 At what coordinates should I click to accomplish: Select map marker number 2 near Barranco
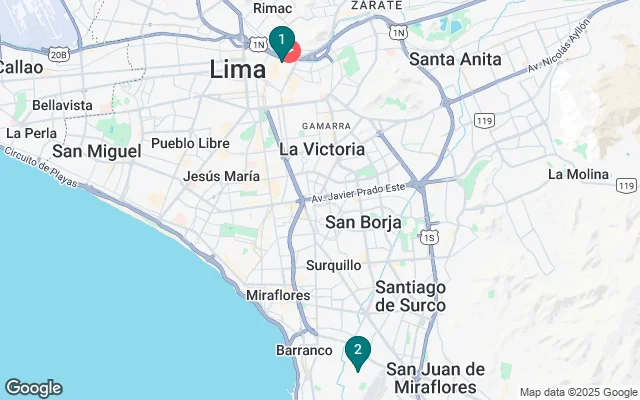pos(357,350)
